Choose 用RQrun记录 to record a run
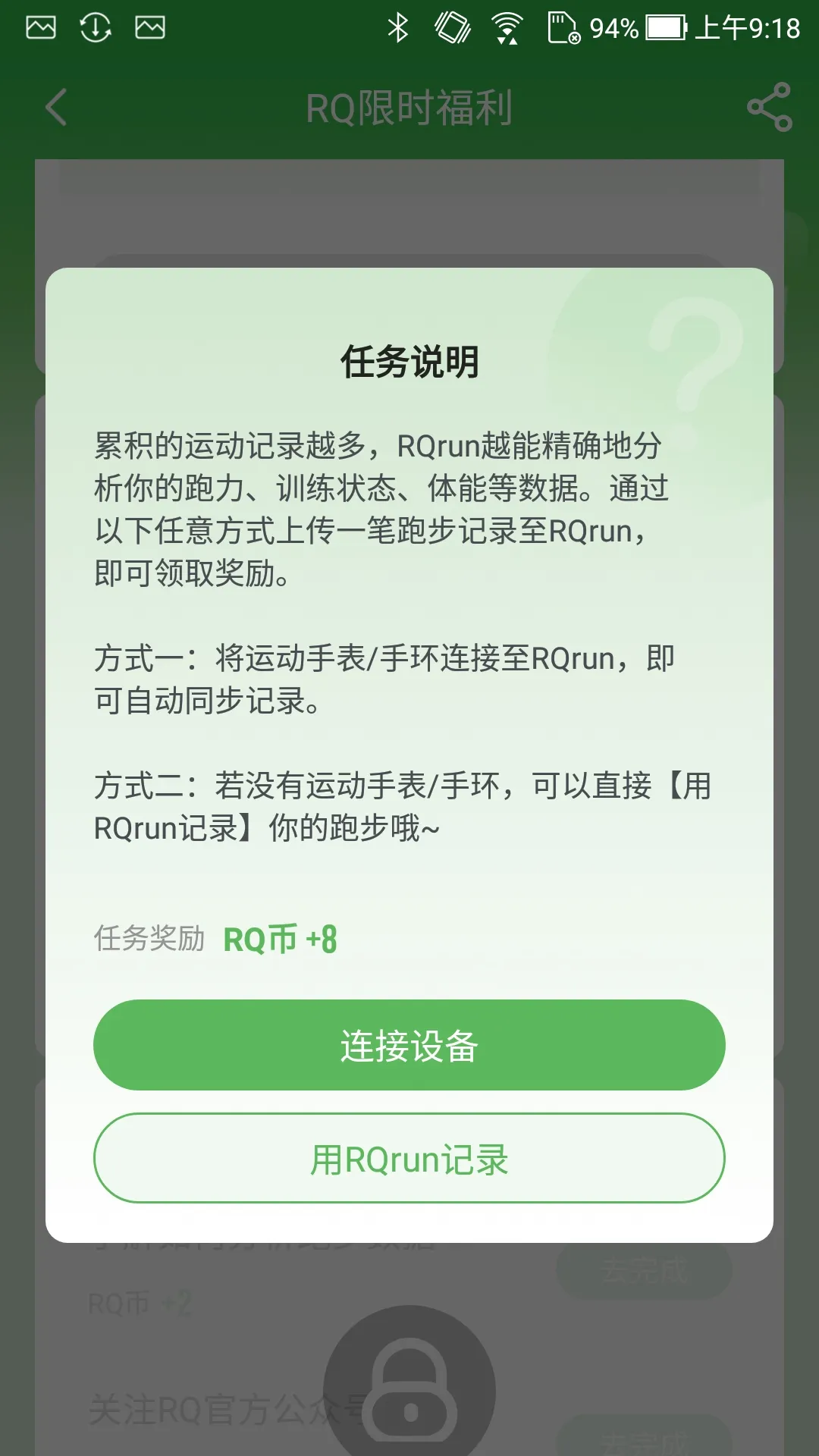Screen dimensions: 819x1456 pos(409,1158)
